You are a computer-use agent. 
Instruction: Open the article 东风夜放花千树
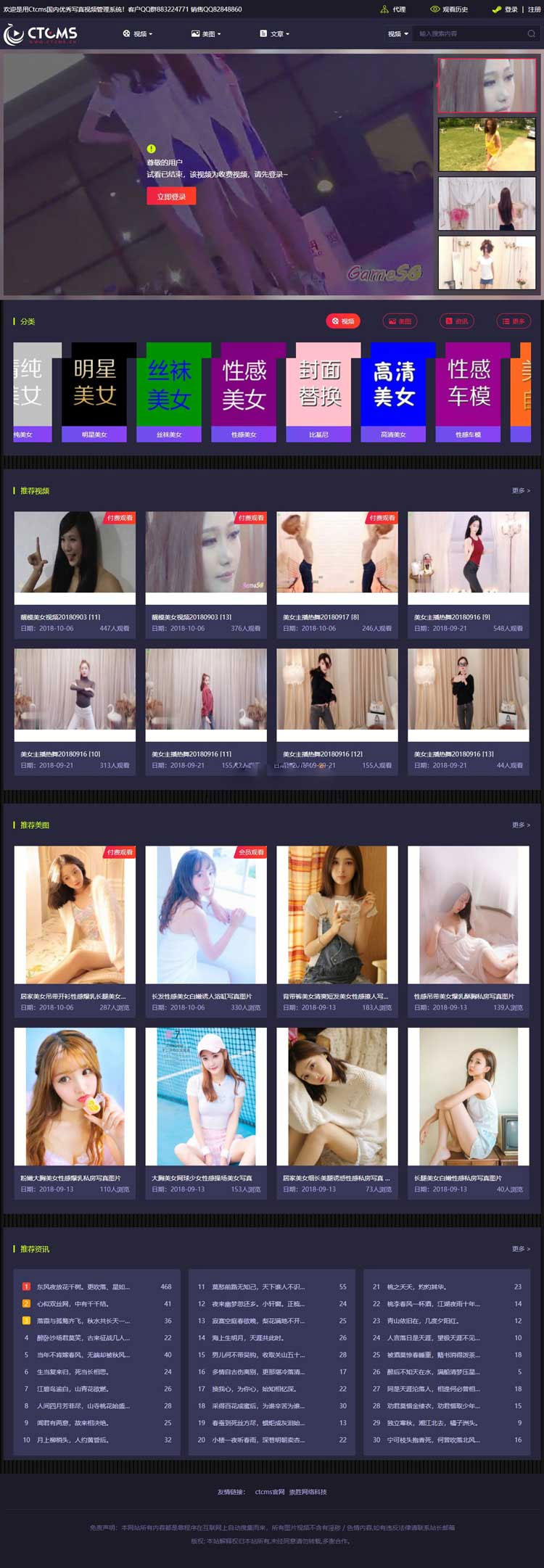click(83, 1287)
